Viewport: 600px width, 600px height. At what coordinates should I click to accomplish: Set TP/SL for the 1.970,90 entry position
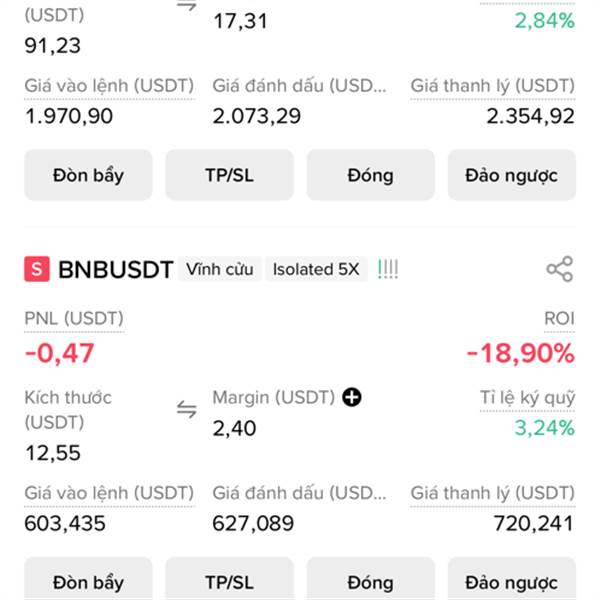(x=229, y=176)
